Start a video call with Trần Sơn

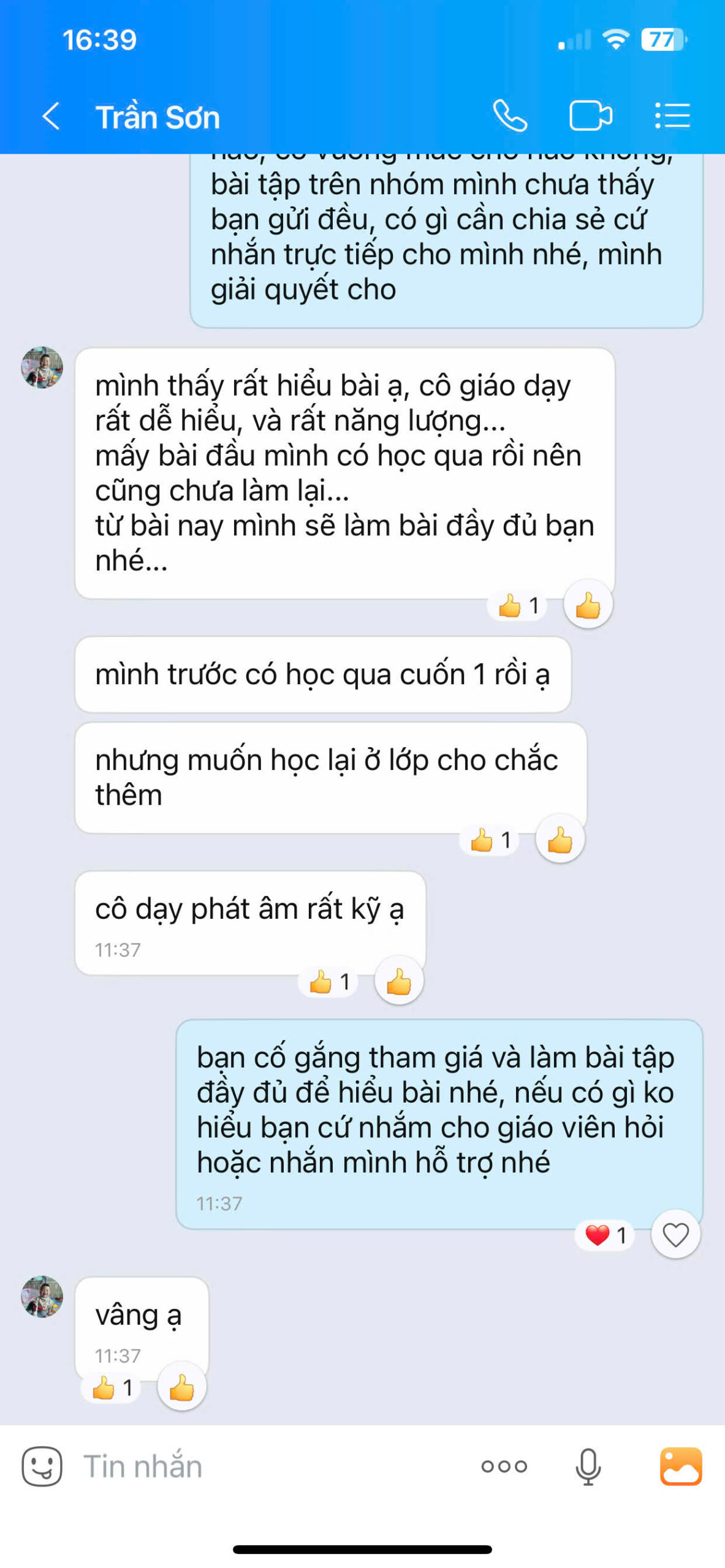(x=590, y=116)
